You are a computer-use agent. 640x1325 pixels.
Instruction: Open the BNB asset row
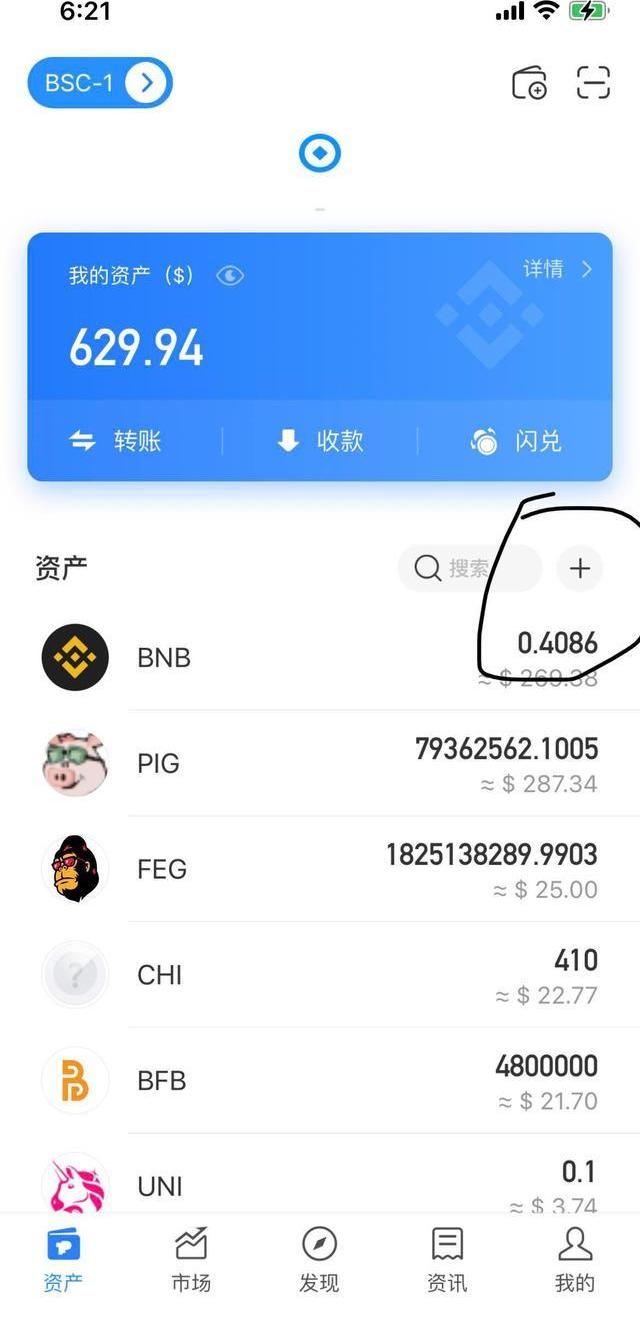coord(320,658)
